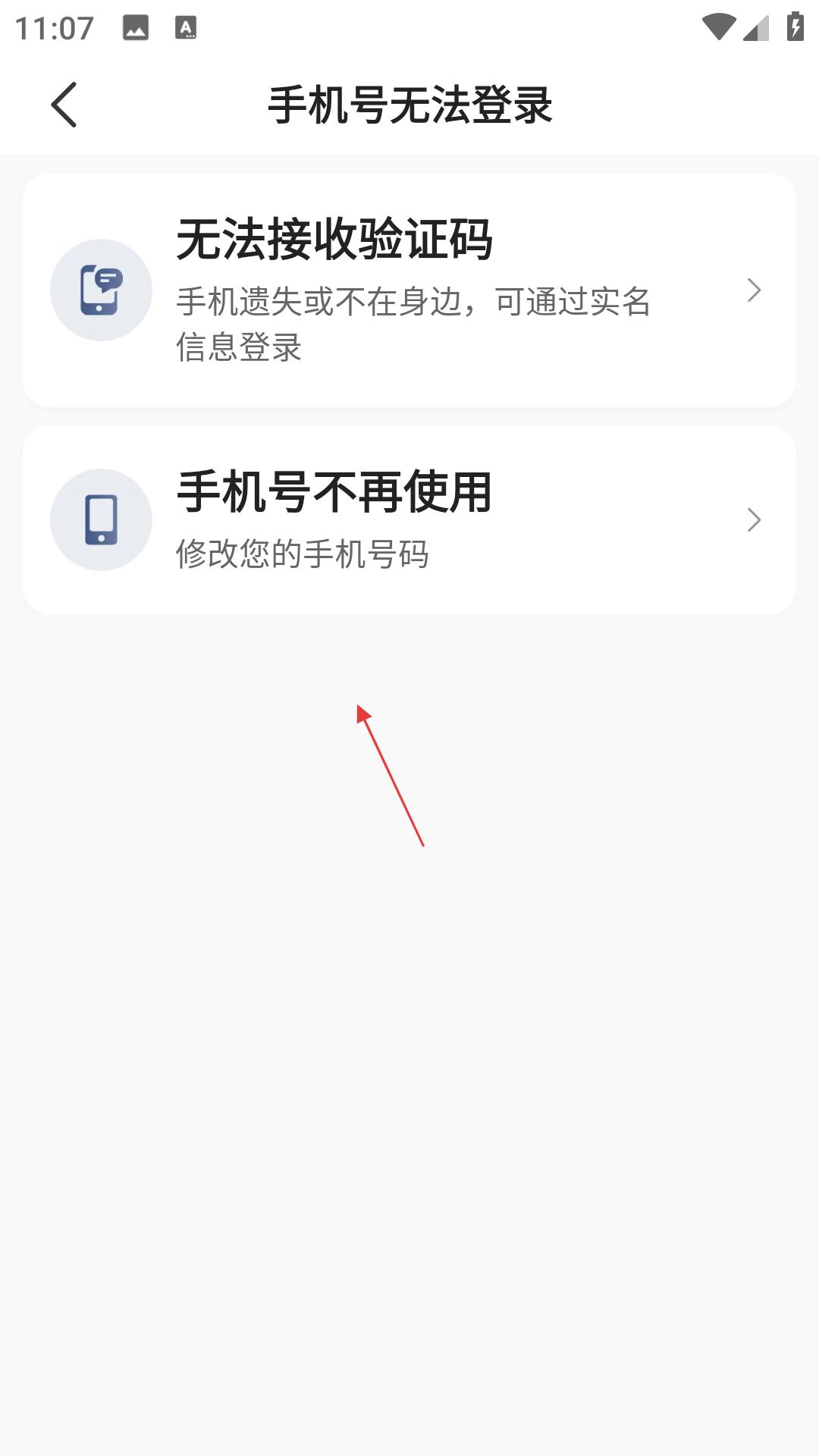Open the 手机号不再使用 option

click(x=409, y=520)
